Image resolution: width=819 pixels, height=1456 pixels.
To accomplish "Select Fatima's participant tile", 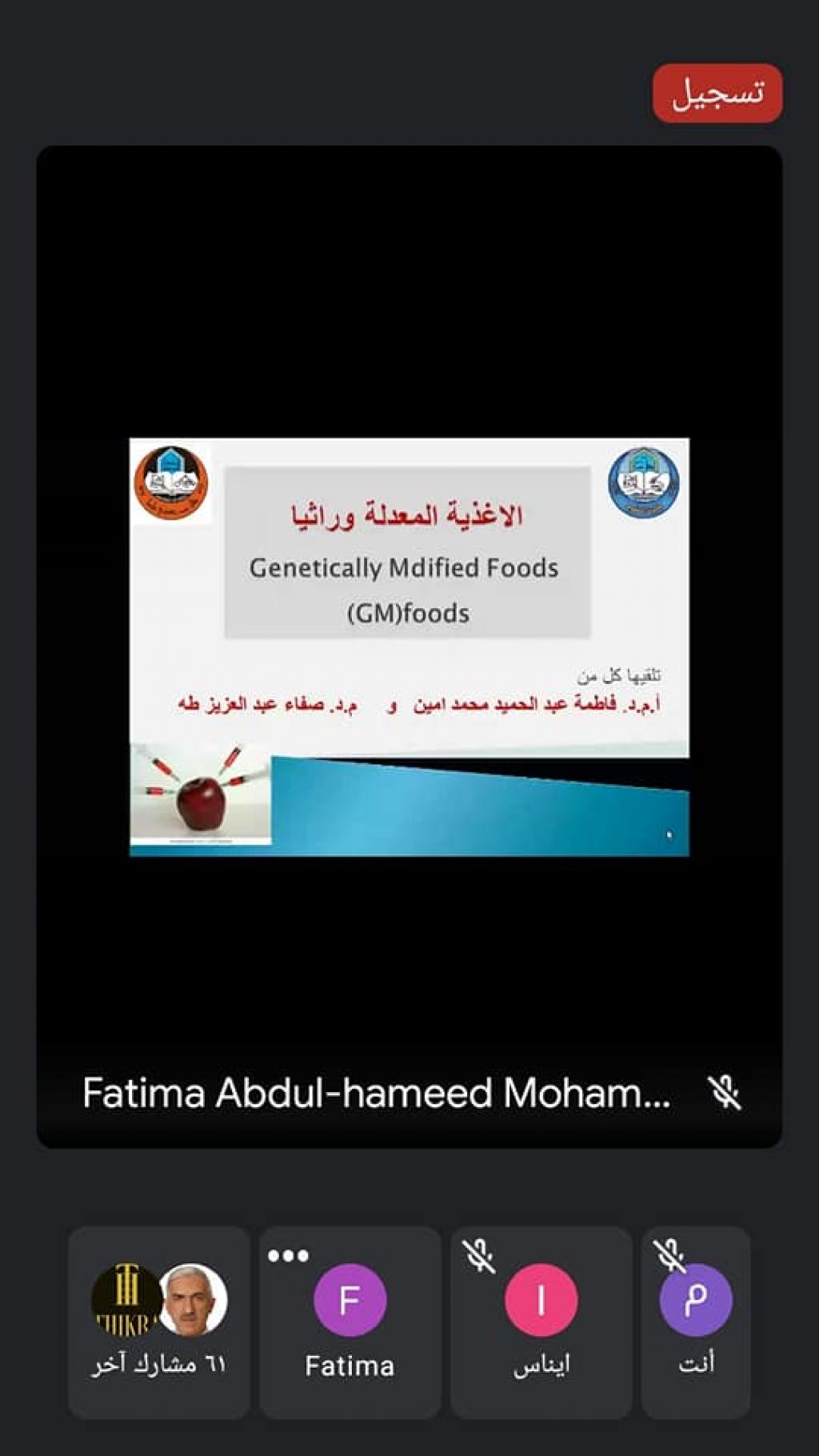I will point(350,1322).
